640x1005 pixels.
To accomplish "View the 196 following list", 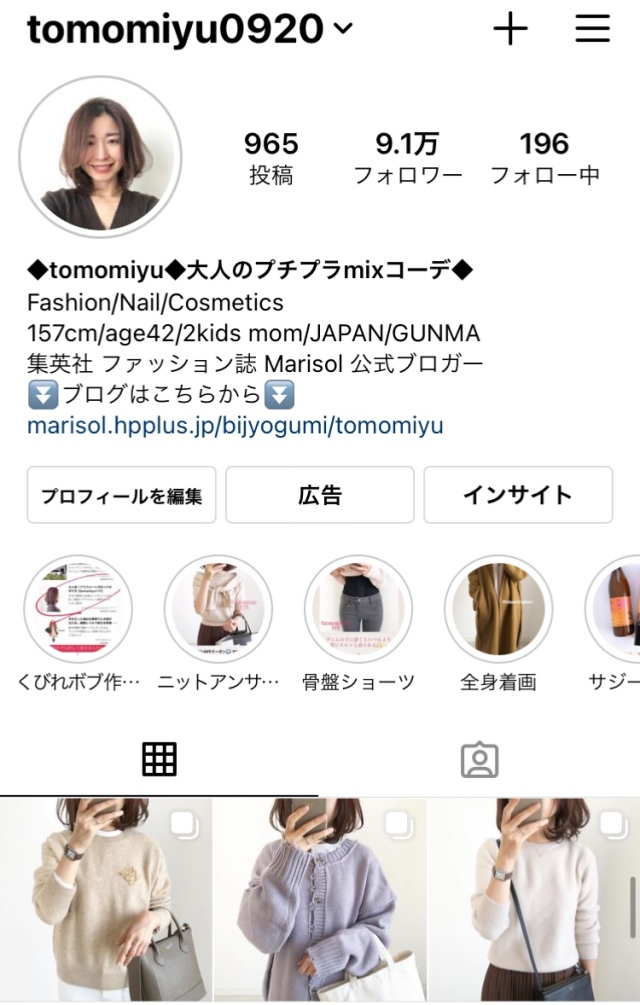I will (545, 158).
